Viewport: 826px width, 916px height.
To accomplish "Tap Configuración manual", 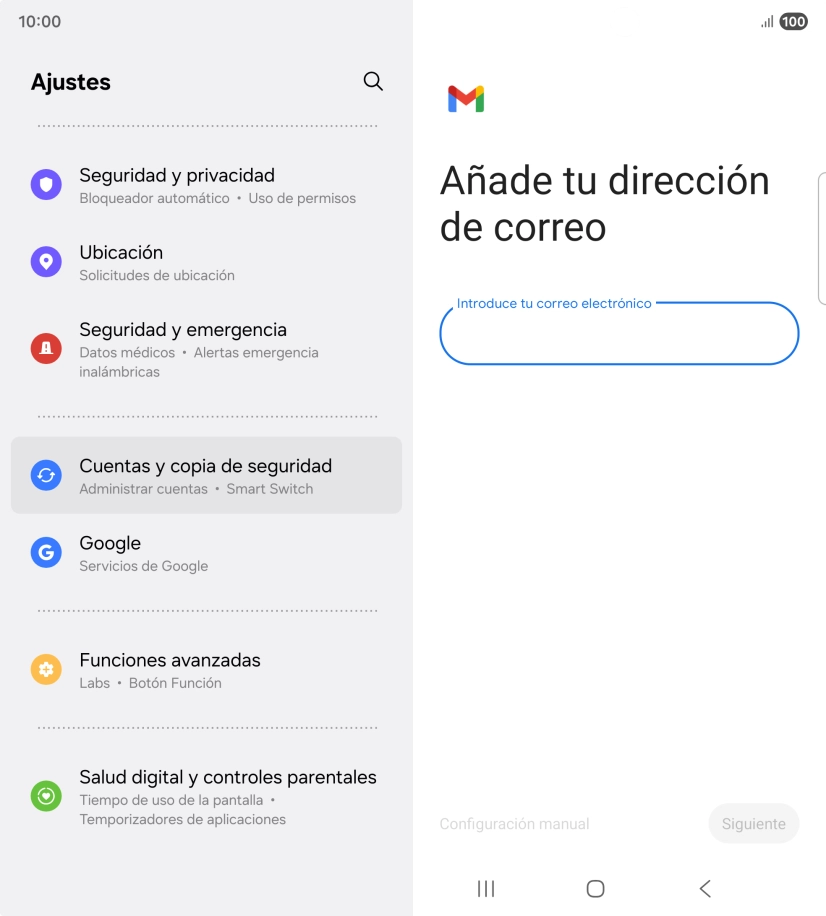I will (x=514, y=824).
